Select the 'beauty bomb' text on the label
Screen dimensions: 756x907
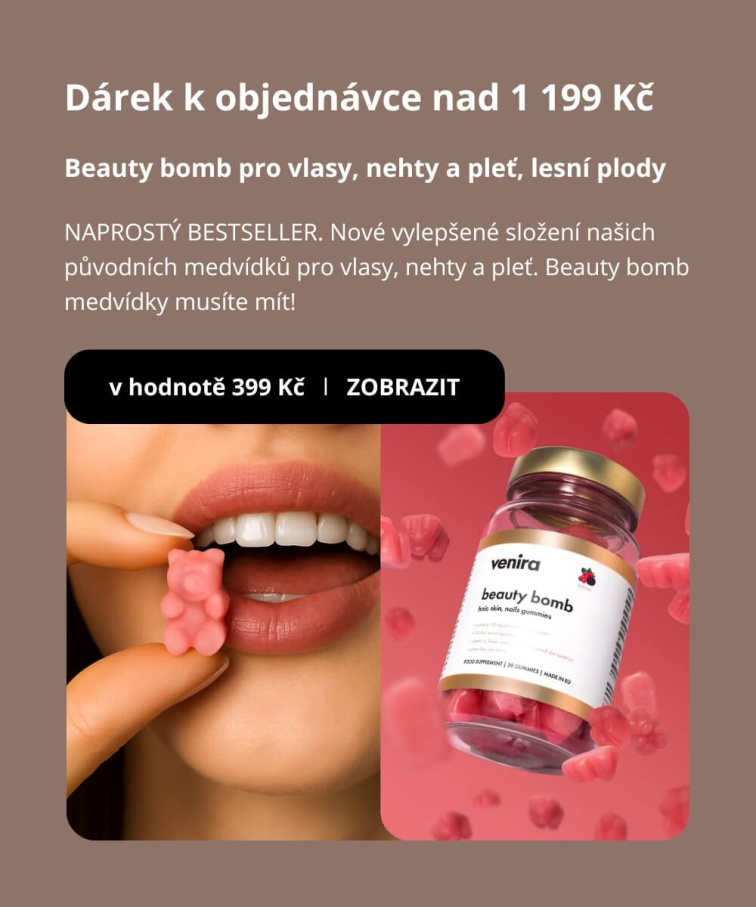point(527,600)
